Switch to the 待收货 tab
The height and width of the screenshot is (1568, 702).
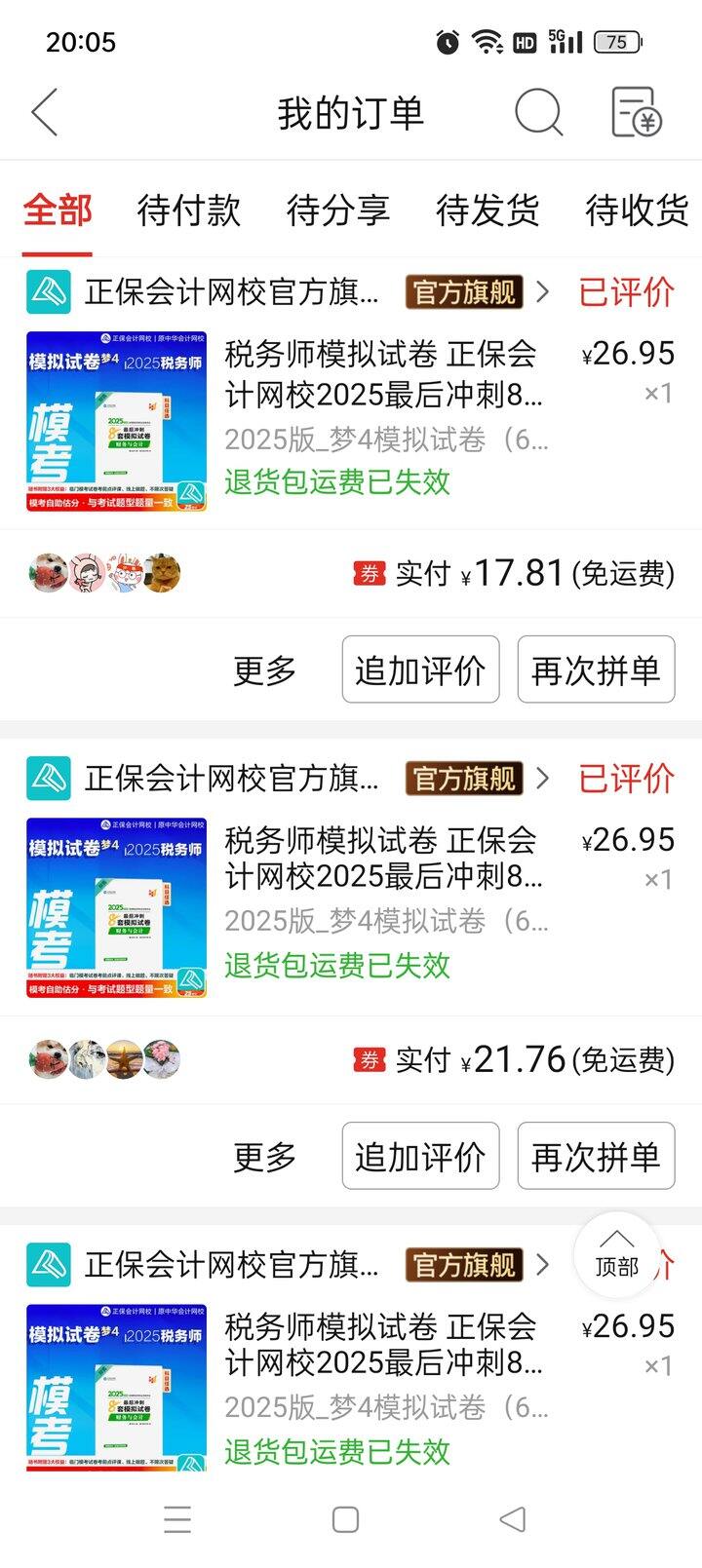(636, 210)
